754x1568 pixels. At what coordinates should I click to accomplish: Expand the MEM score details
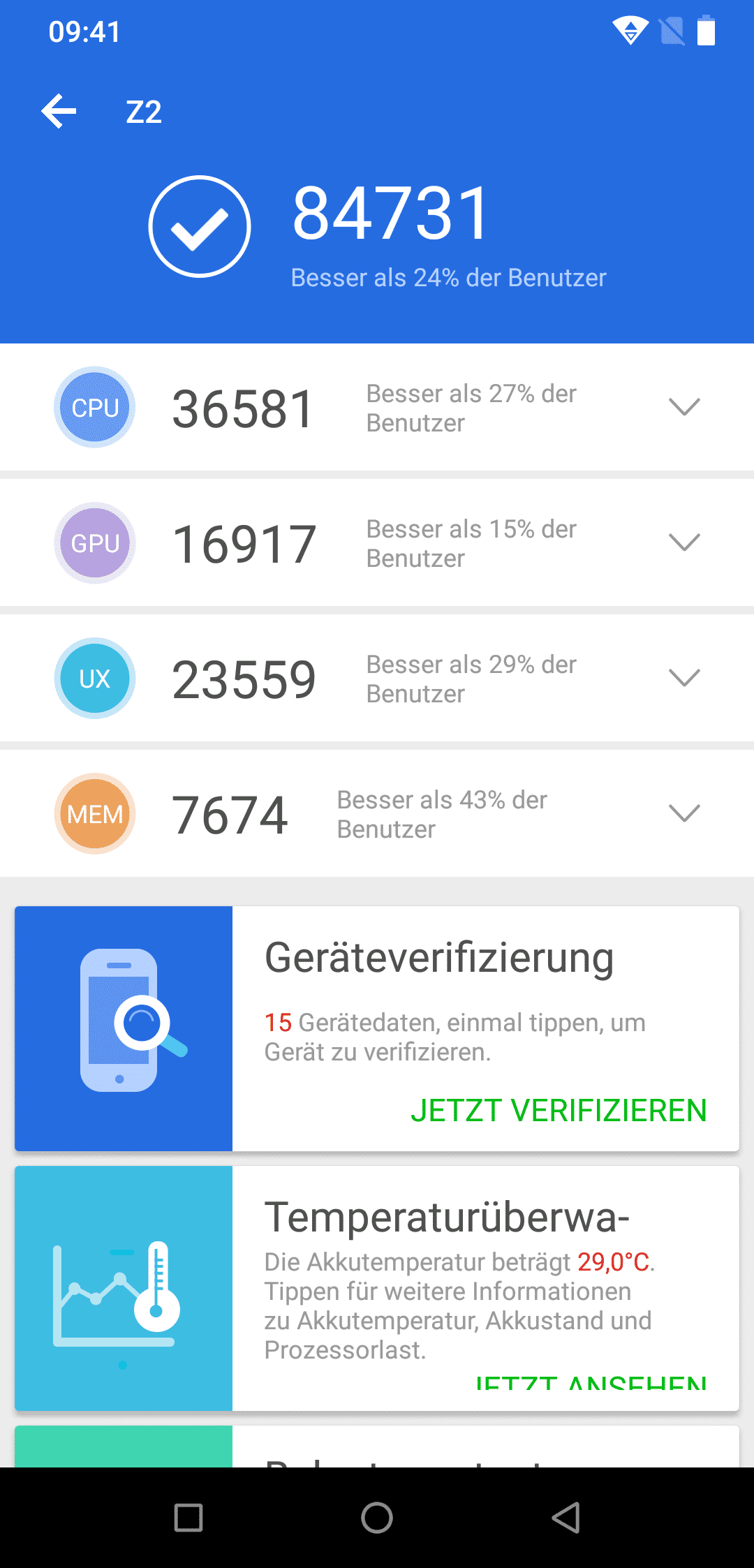pyautogui.click(x=684, y=813)
